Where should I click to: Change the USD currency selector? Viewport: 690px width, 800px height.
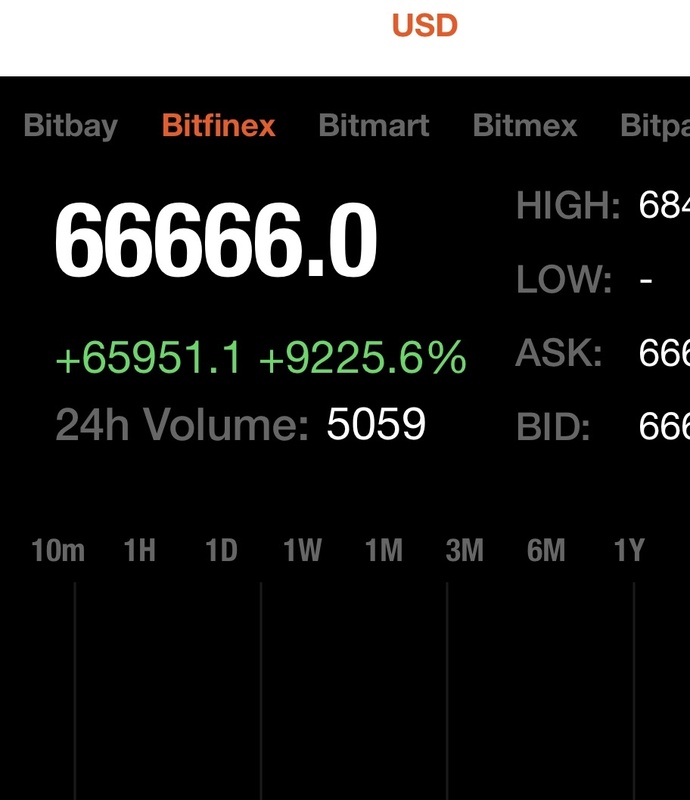tap(424, 25)
